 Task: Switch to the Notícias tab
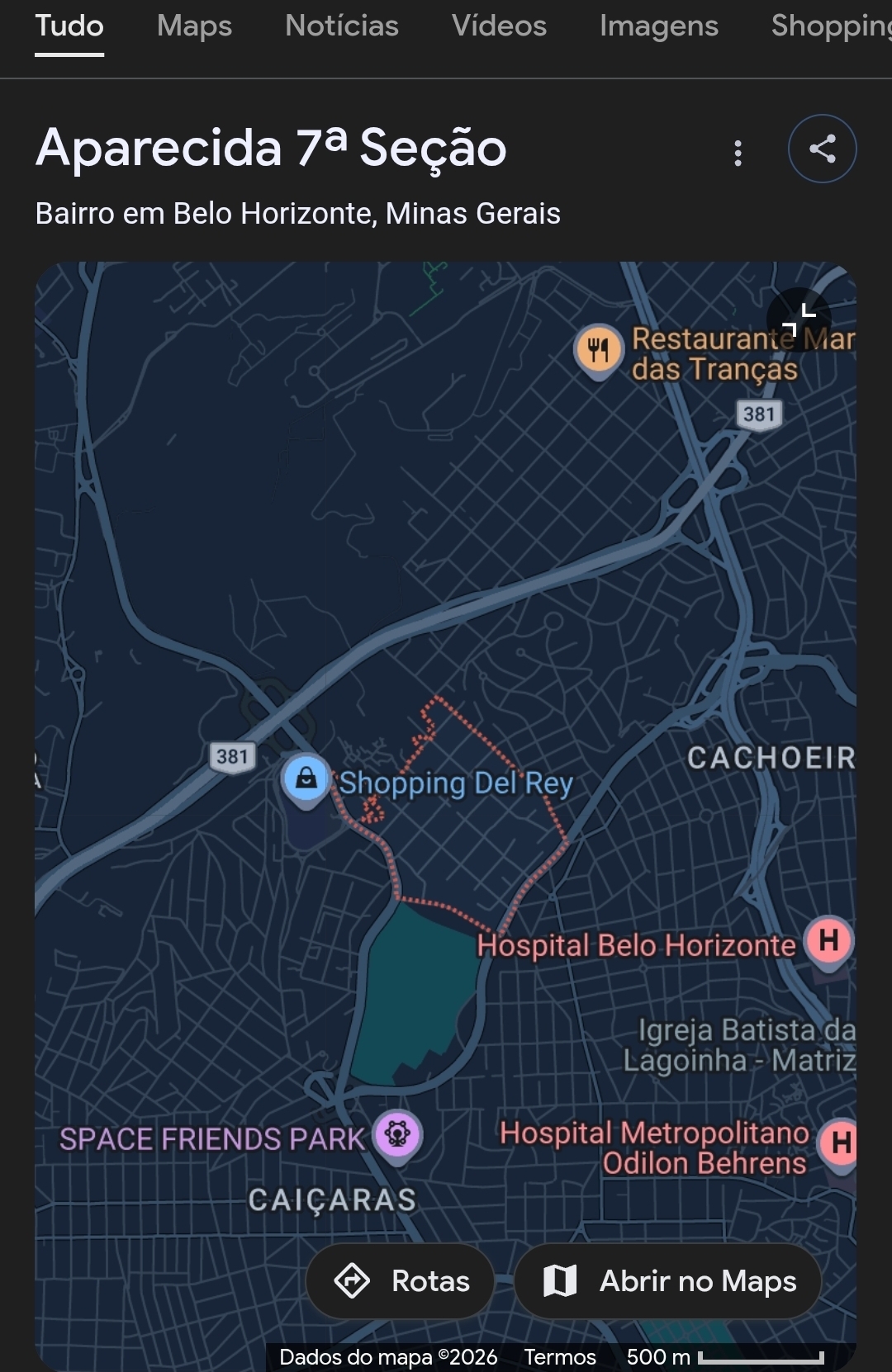click(341, 26)
